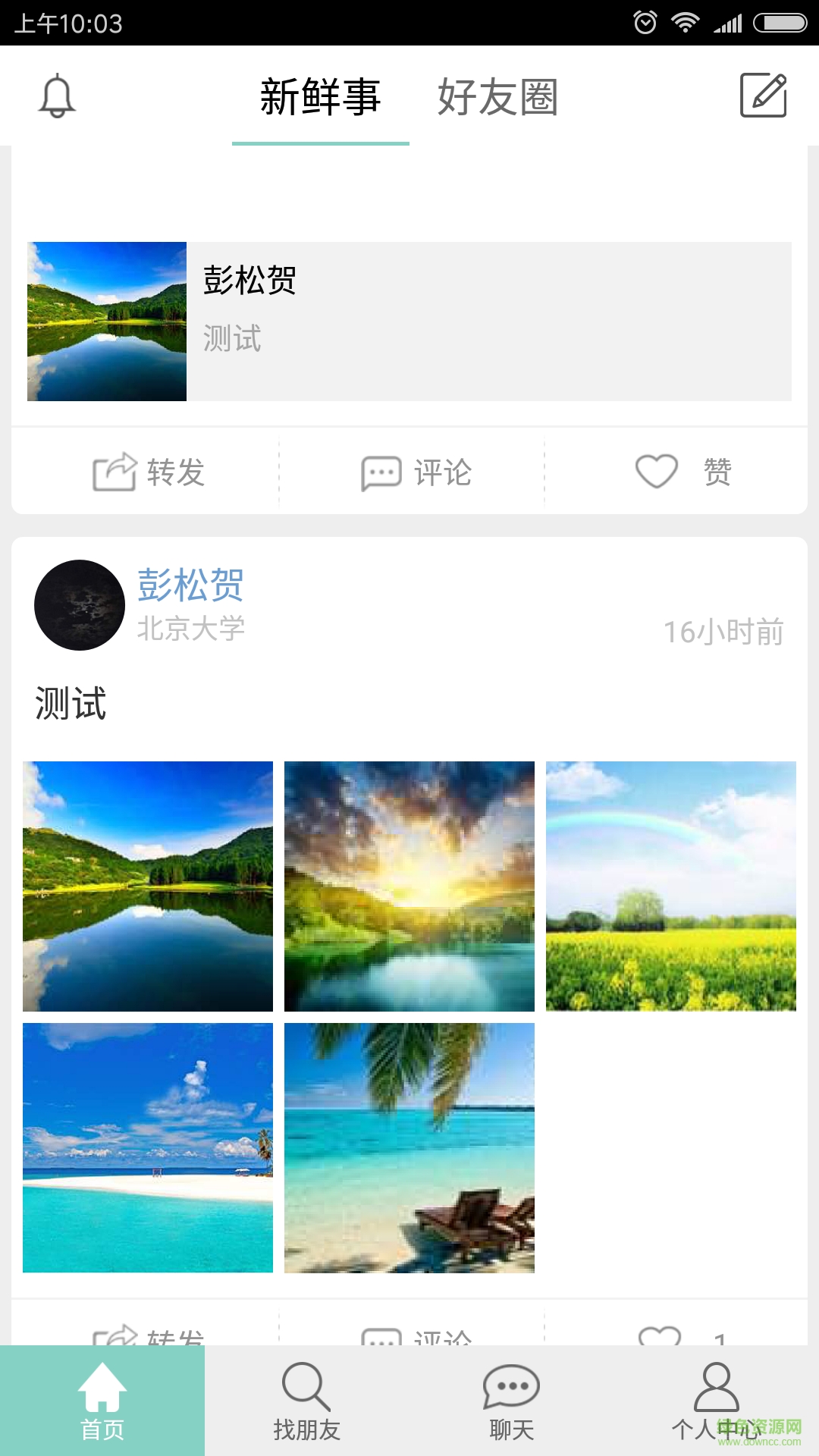View the rainbow over yellow field photo
819x1456 pixels.
(671, 886)
